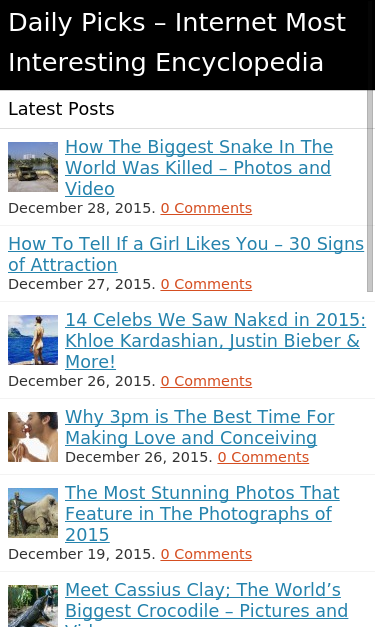The width and height of the screenshot is (375, 627).
Task: Open the Biggest Snake In The World article
Action: (199, 168)
